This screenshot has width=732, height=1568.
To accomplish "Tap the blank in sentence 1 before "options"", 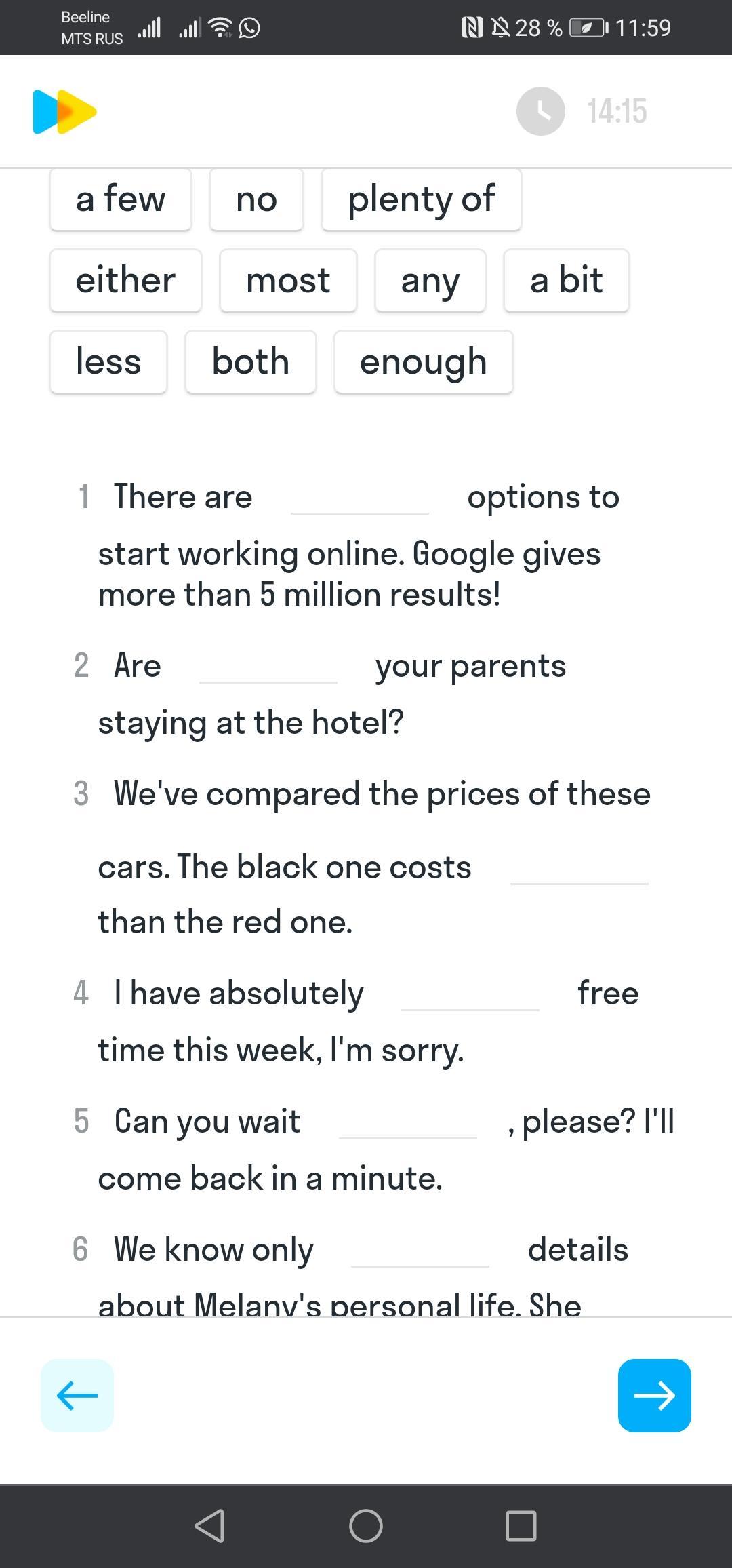I will pos(360,497).
